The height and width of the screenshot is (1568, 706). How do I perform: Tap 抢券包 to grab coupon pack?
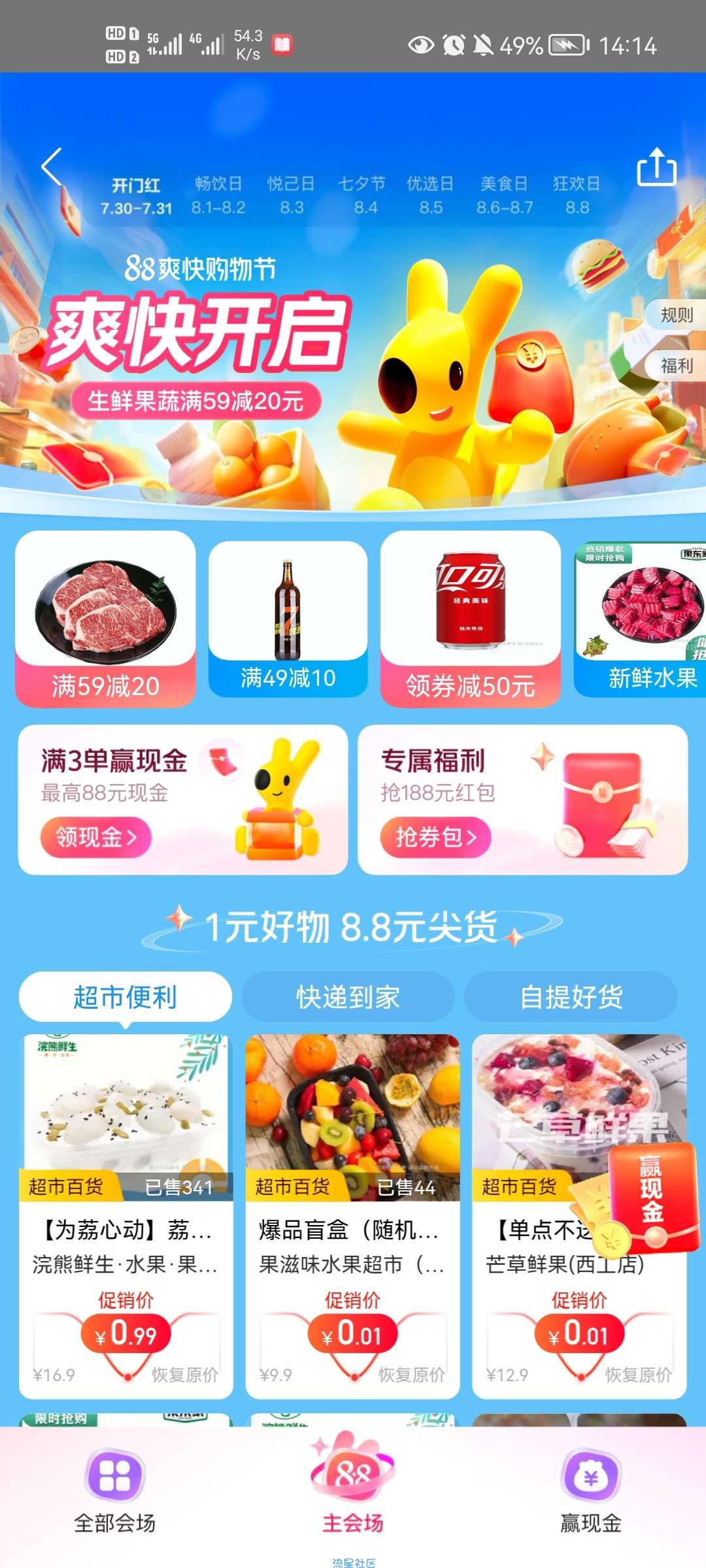435,837
